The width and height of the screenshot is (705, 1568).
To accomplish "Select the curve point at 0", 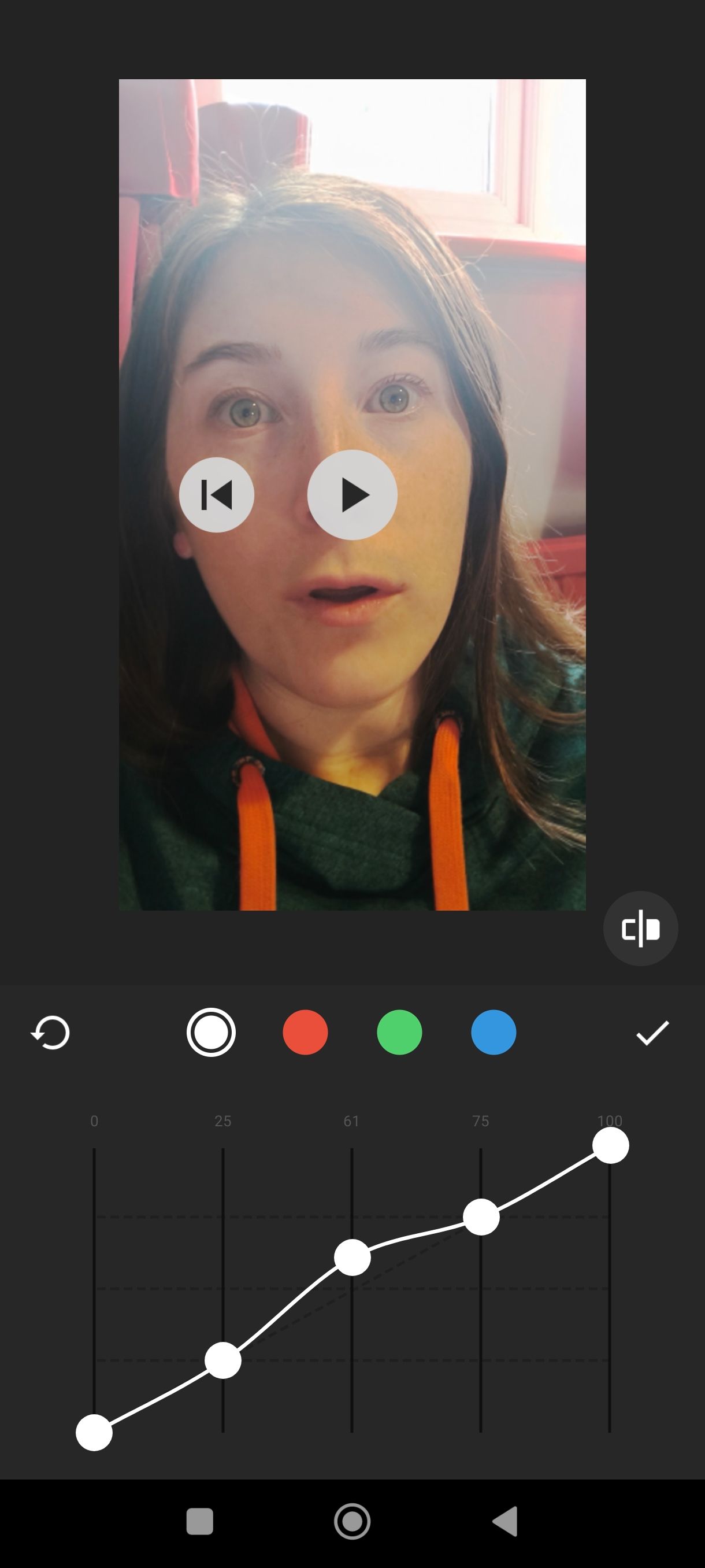I will pyautogui.click(x=94, y=1433).
